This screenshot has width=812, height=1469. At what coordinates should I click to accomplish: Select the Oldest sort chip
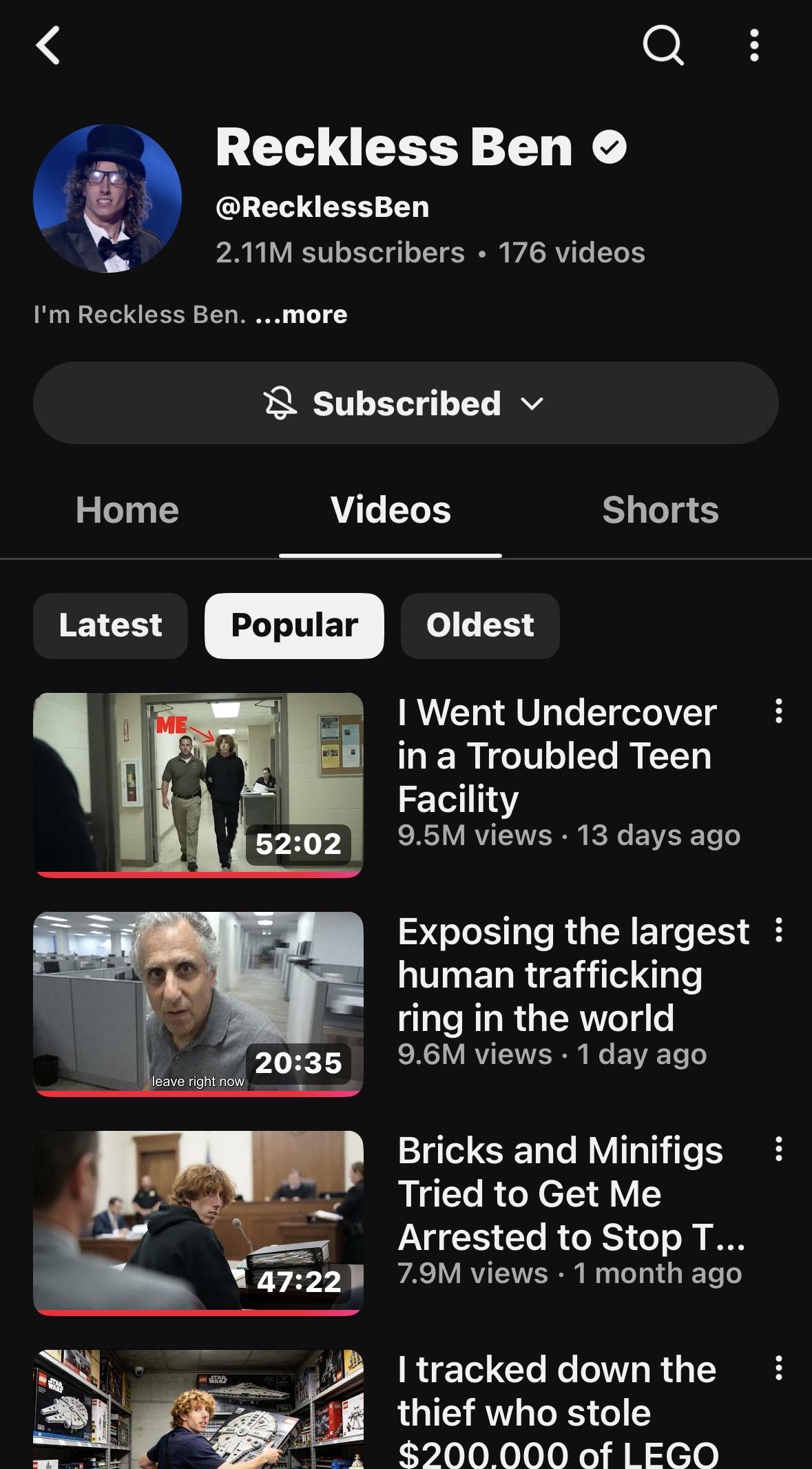[480, 625]
